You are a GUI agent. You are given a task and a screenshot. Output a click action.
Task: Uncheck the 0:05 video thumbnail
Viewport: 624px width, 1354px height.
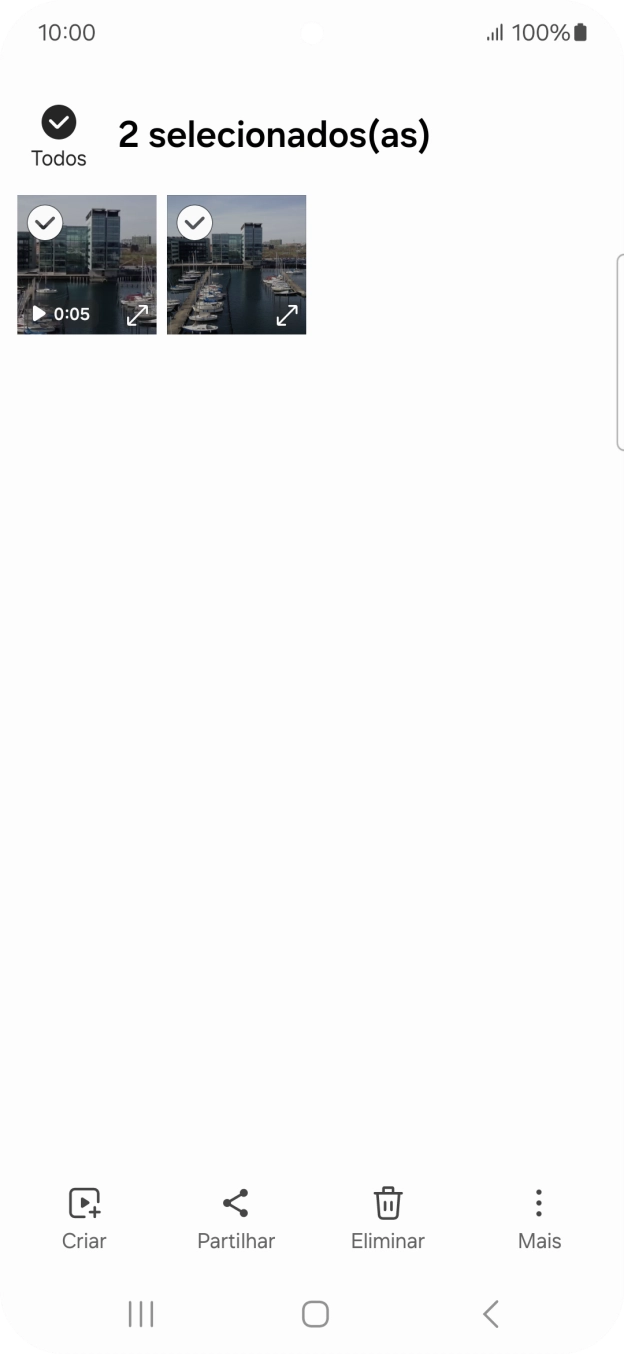pyautogui.click(x=45, y=222)
